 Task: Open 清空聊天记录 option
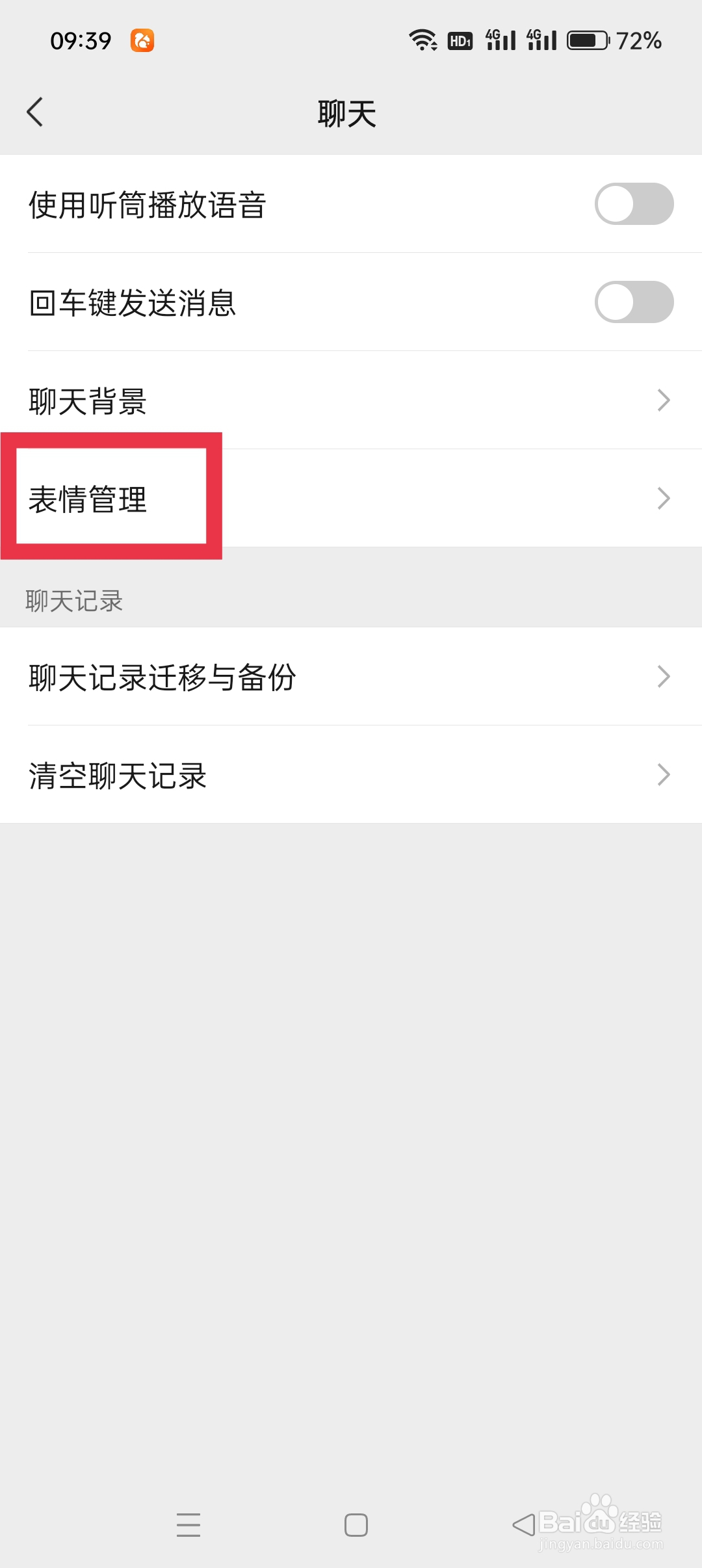(x=117, y=775)
